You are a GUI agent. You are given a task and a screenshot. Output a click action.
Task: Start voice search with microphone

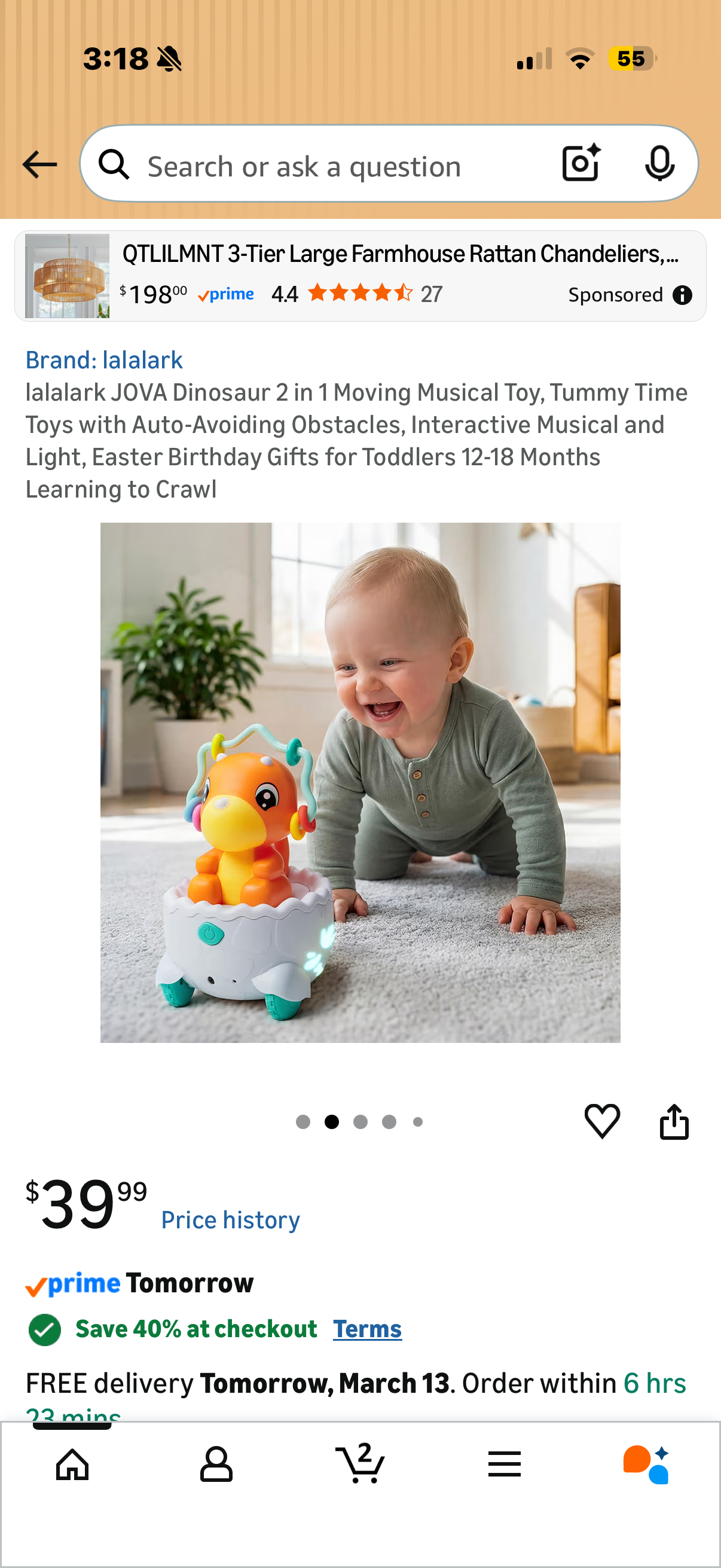click(x=659, y=164)
